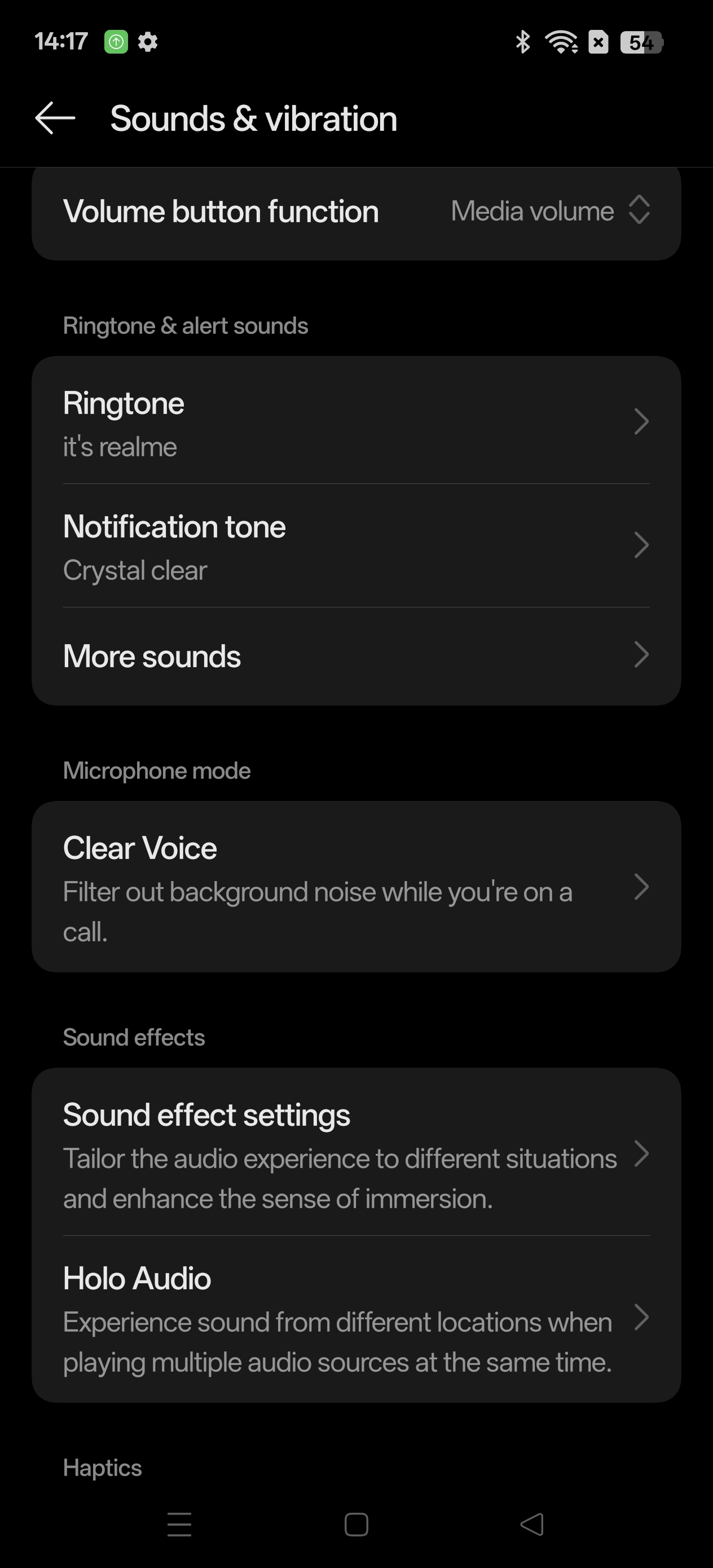
Task: Open Sound effect settings
Action: (355, 1153)
